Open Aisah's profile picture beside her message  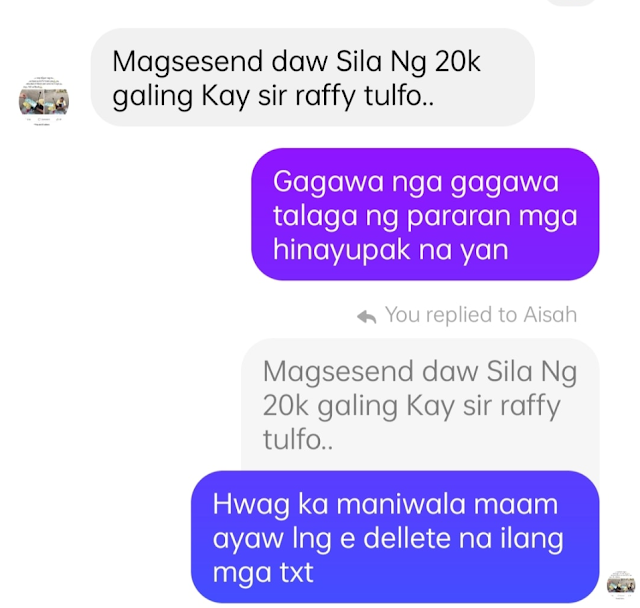(x=43, y=101)
